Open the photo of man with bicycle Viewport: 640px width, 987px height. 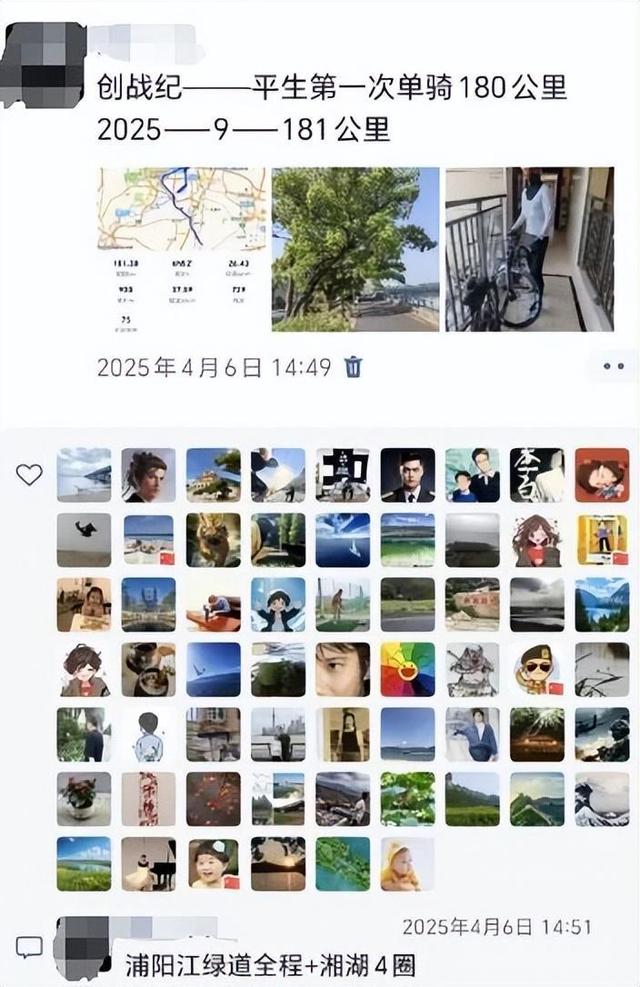click(529, 249)
